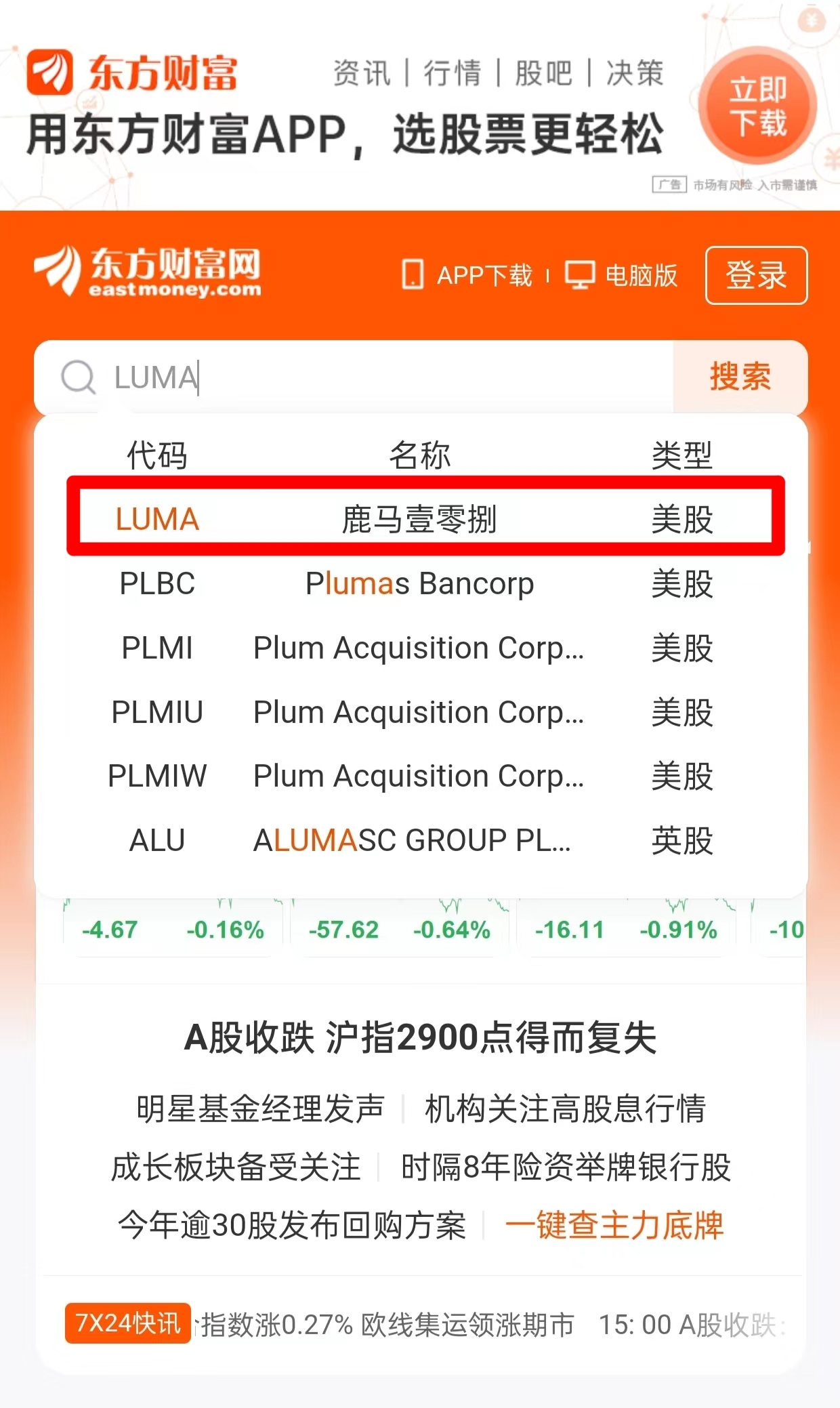Focus the LUMA search field

(x=379, y=377)
